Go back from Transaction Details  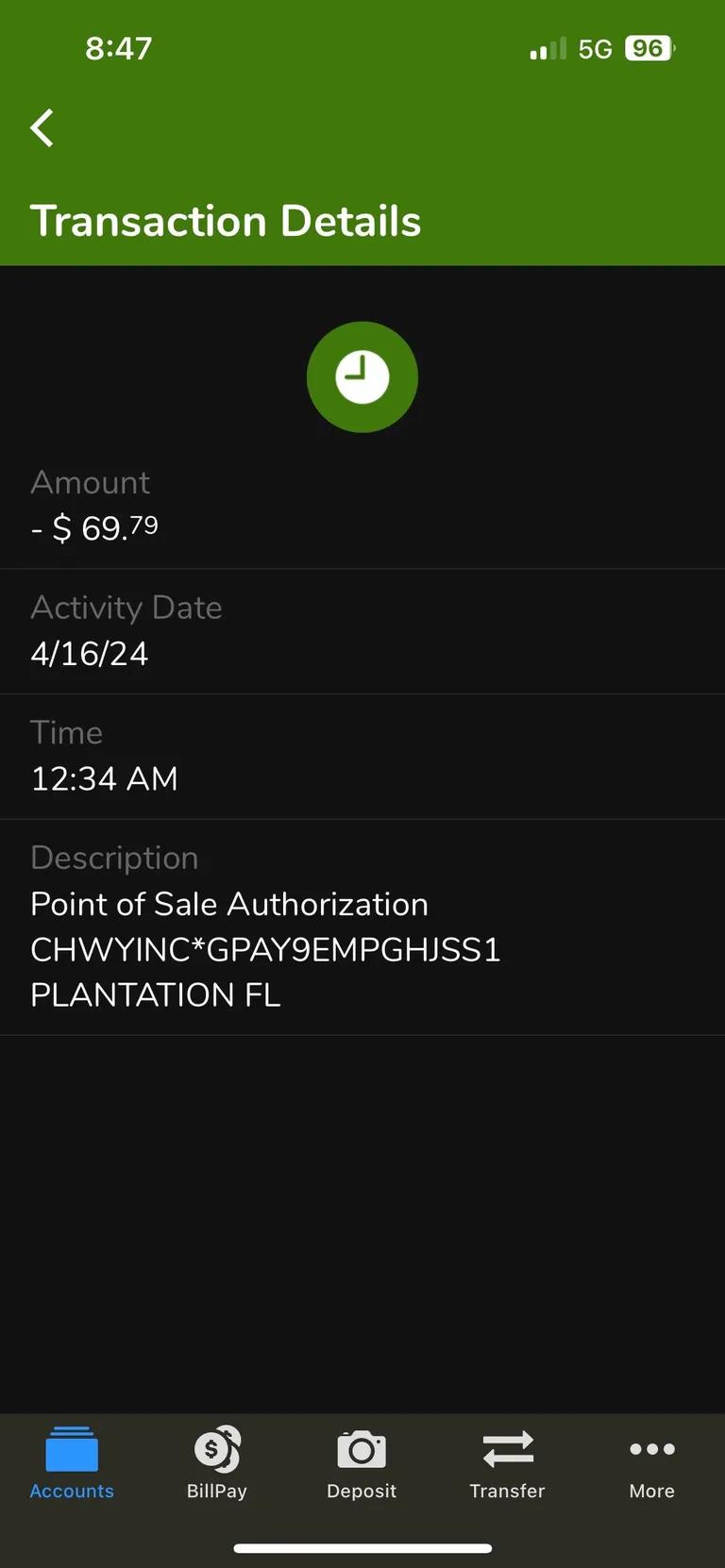pyautogui.click(x=42, y=128)
